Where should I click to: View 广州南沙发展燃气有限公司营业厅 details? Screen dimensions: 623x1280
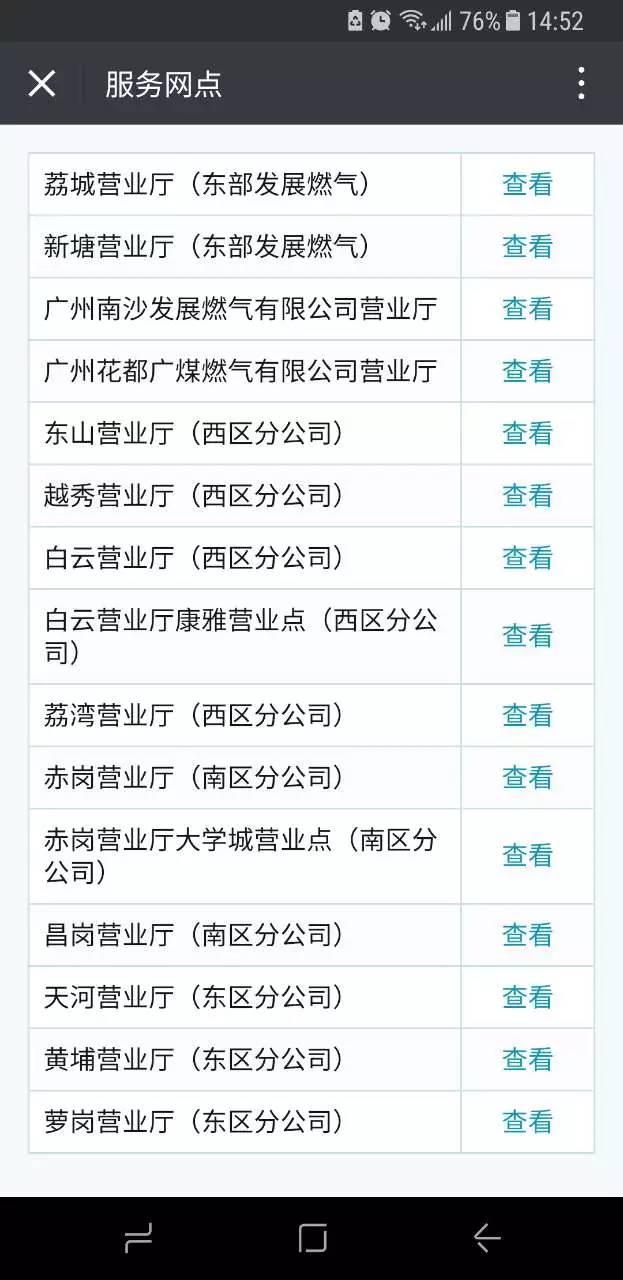click(527, 308)
